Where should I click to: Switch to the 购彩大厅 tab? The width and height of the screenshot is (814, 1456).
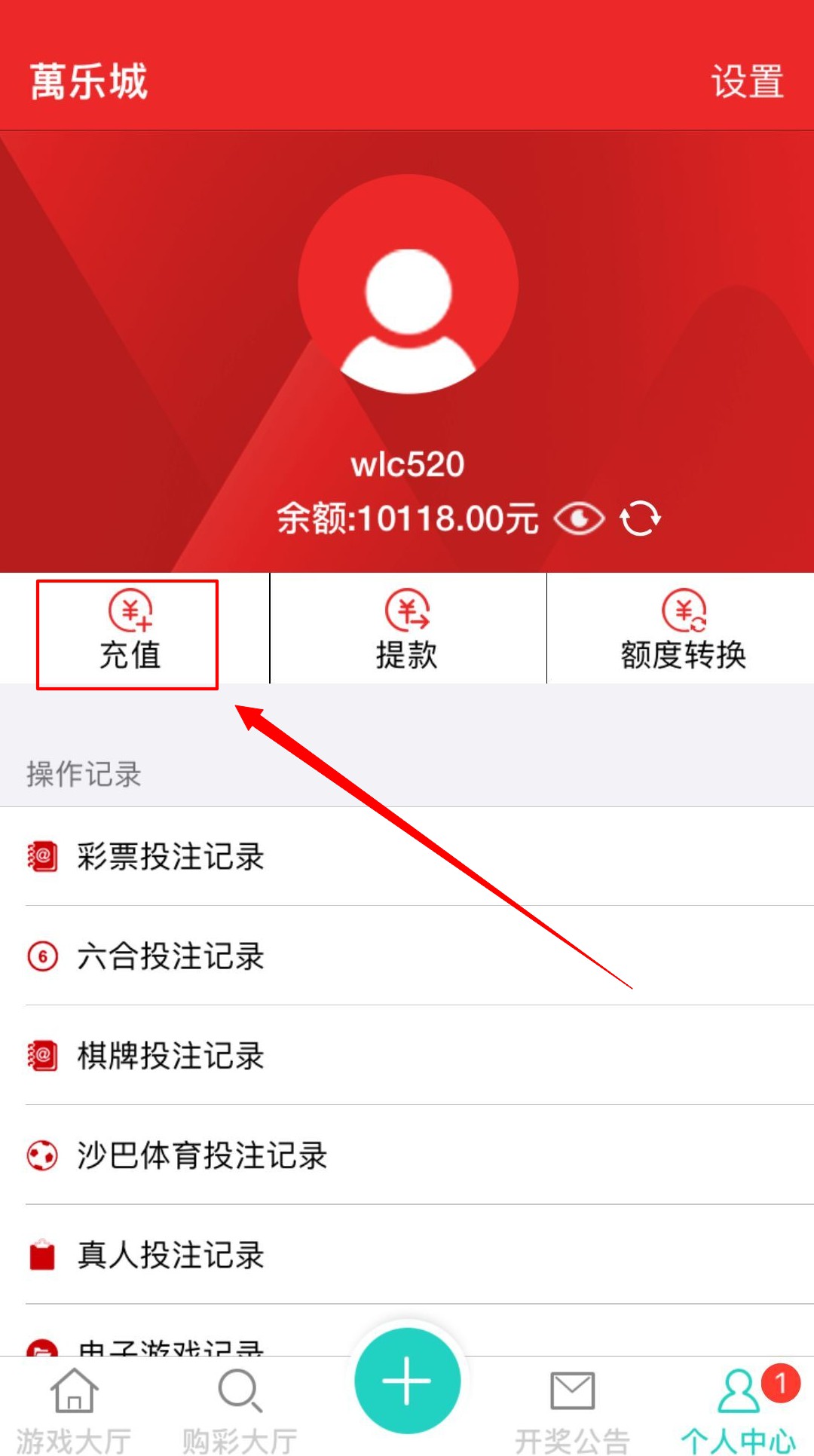pos(240,1409)
